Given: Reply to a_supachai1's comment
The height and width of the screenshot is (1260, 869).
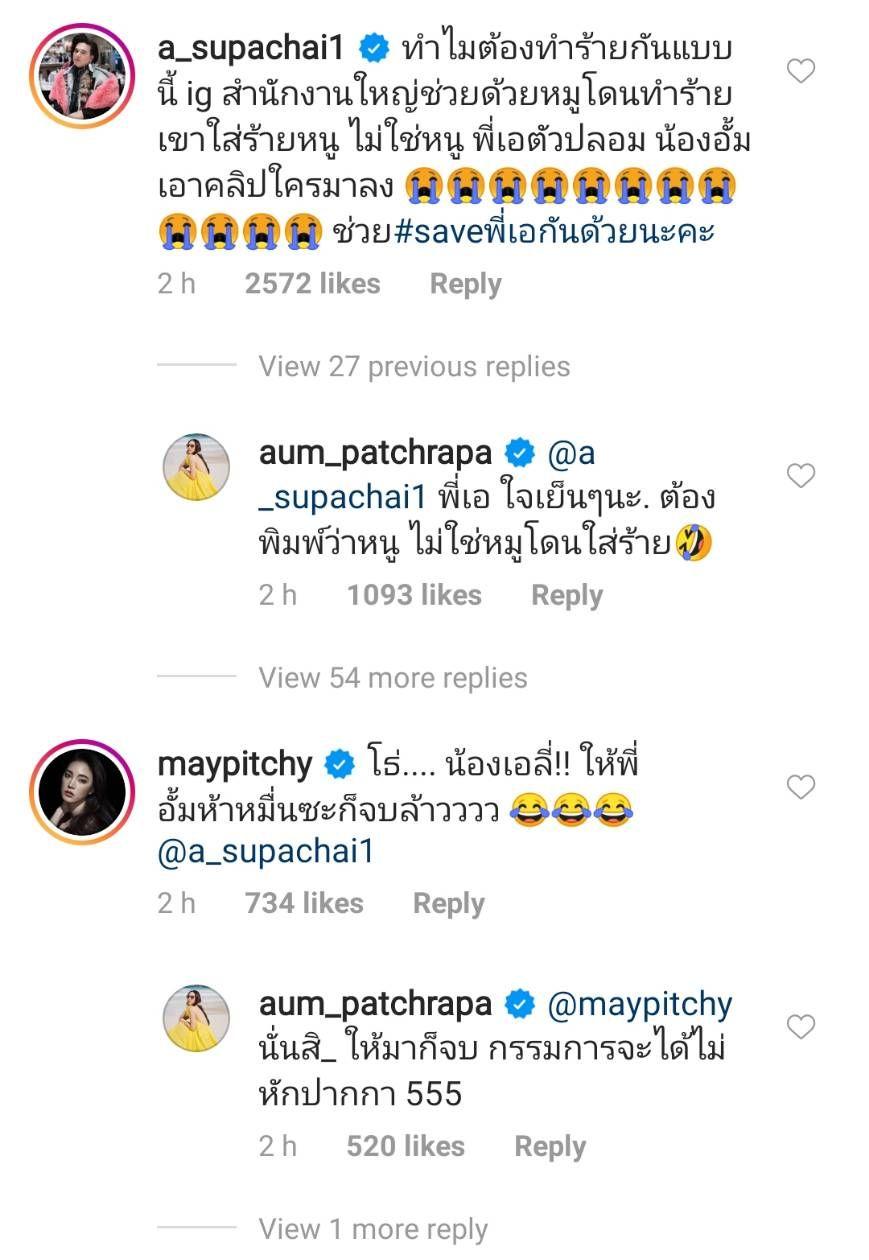Looking at the screenshot, I should click(x=465, y=284).
